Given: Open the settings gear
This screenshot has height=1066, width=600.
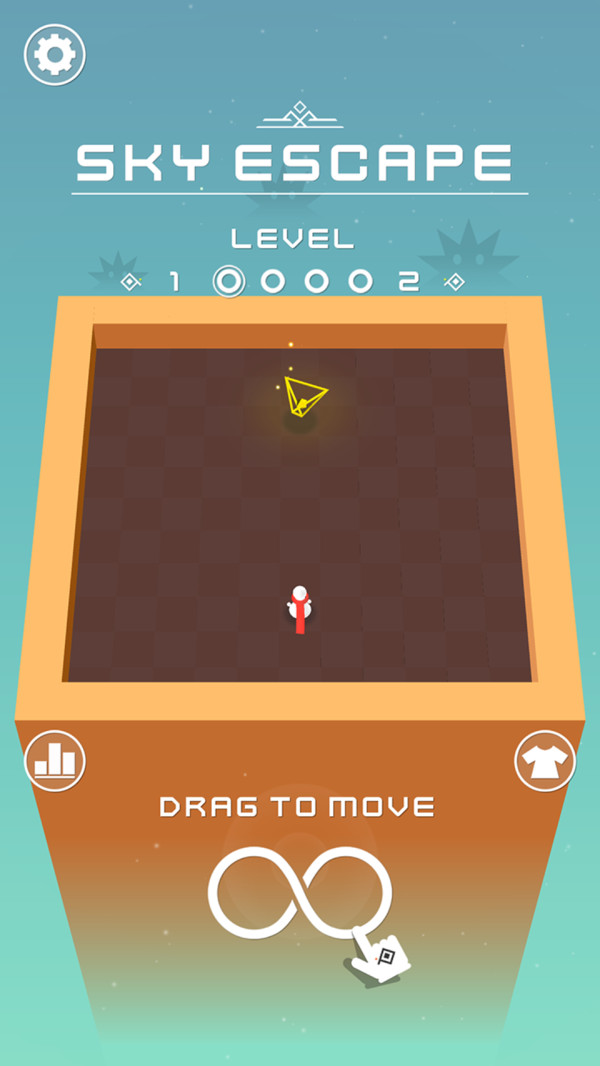Looking at the screenshot, I should [55, 55].
